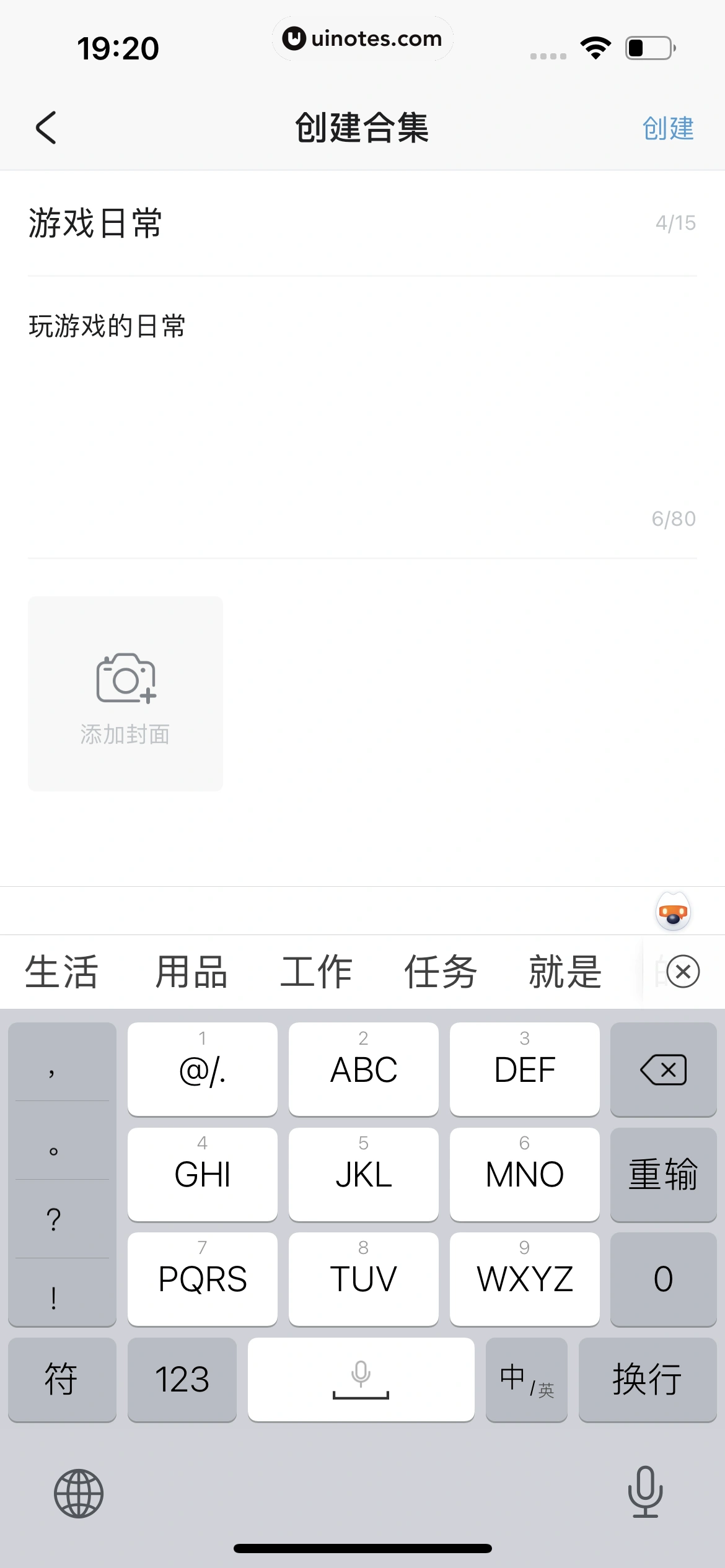Tap 创建 to create the collection
725x1568 pixels.
point(667,128)
